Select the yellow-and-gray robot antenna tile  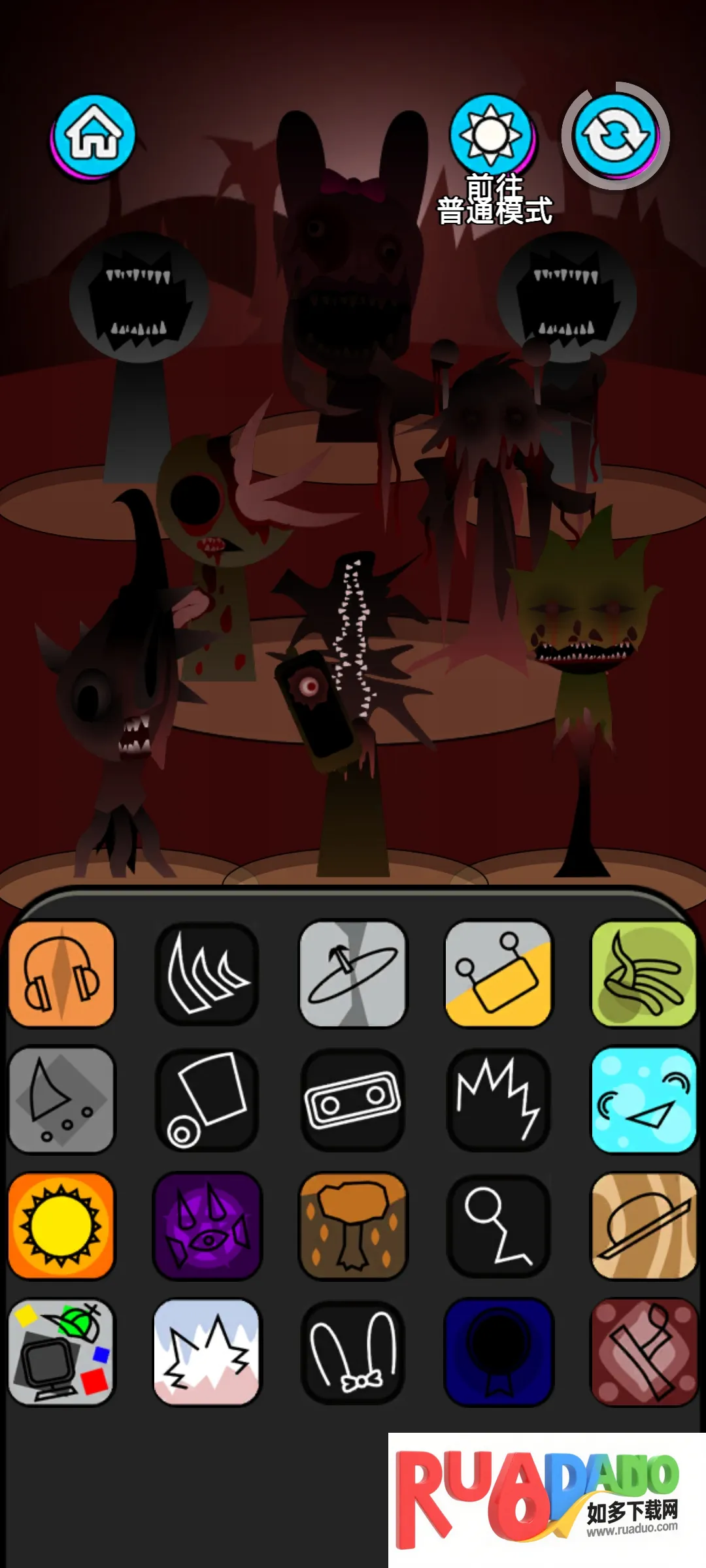[498, 973]
